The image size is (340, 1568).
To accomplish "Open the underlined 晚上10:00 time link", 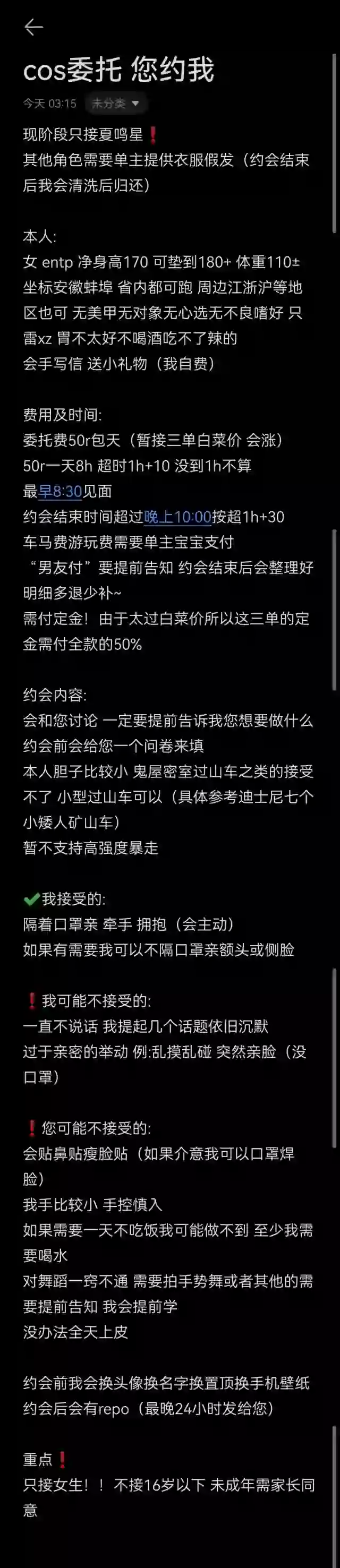I will click(x=177, y=517).
